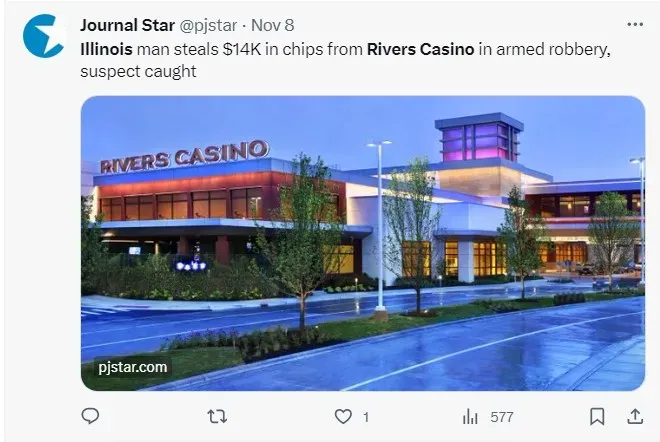Open Journal Star profile avatar

(43, 37)
